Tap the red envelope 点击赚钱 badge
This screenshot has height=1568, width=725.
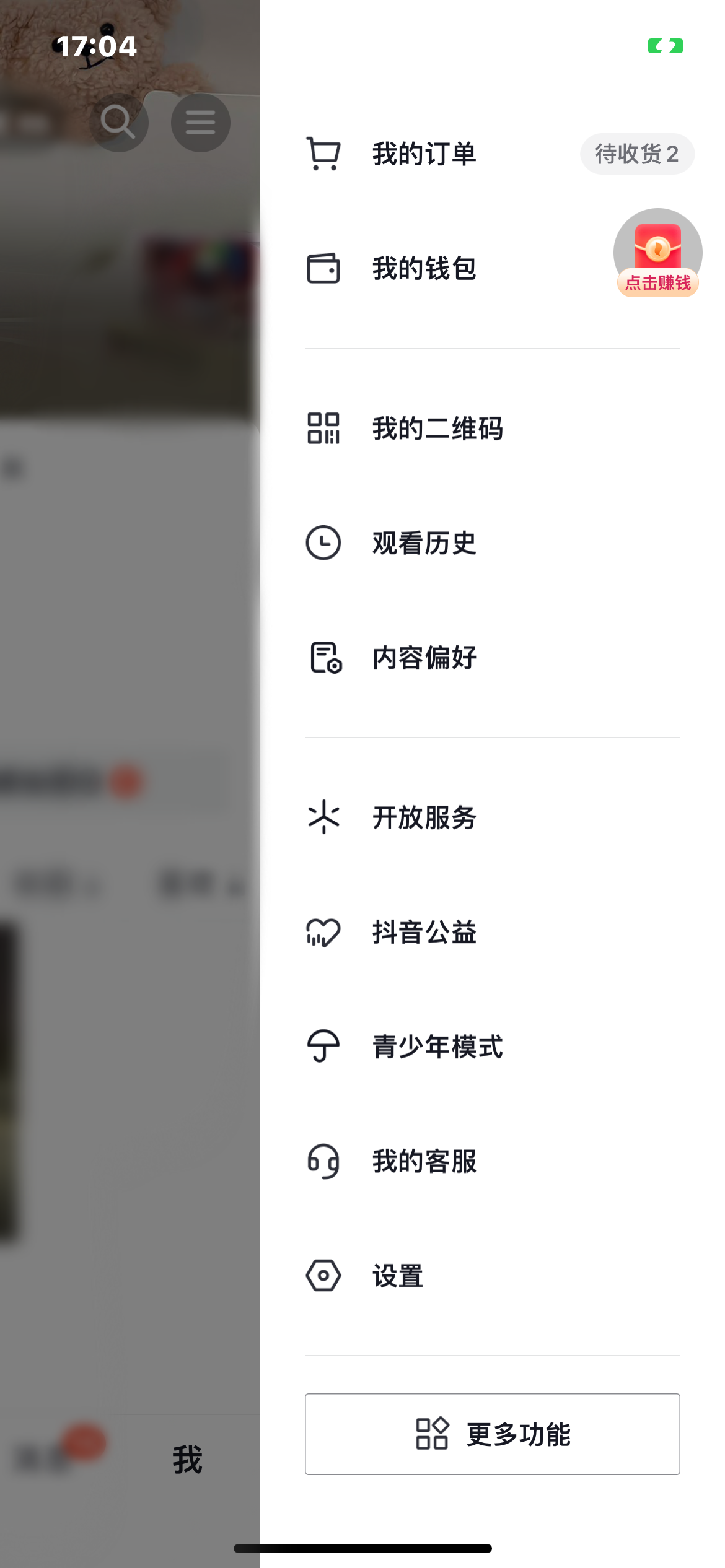657,251
